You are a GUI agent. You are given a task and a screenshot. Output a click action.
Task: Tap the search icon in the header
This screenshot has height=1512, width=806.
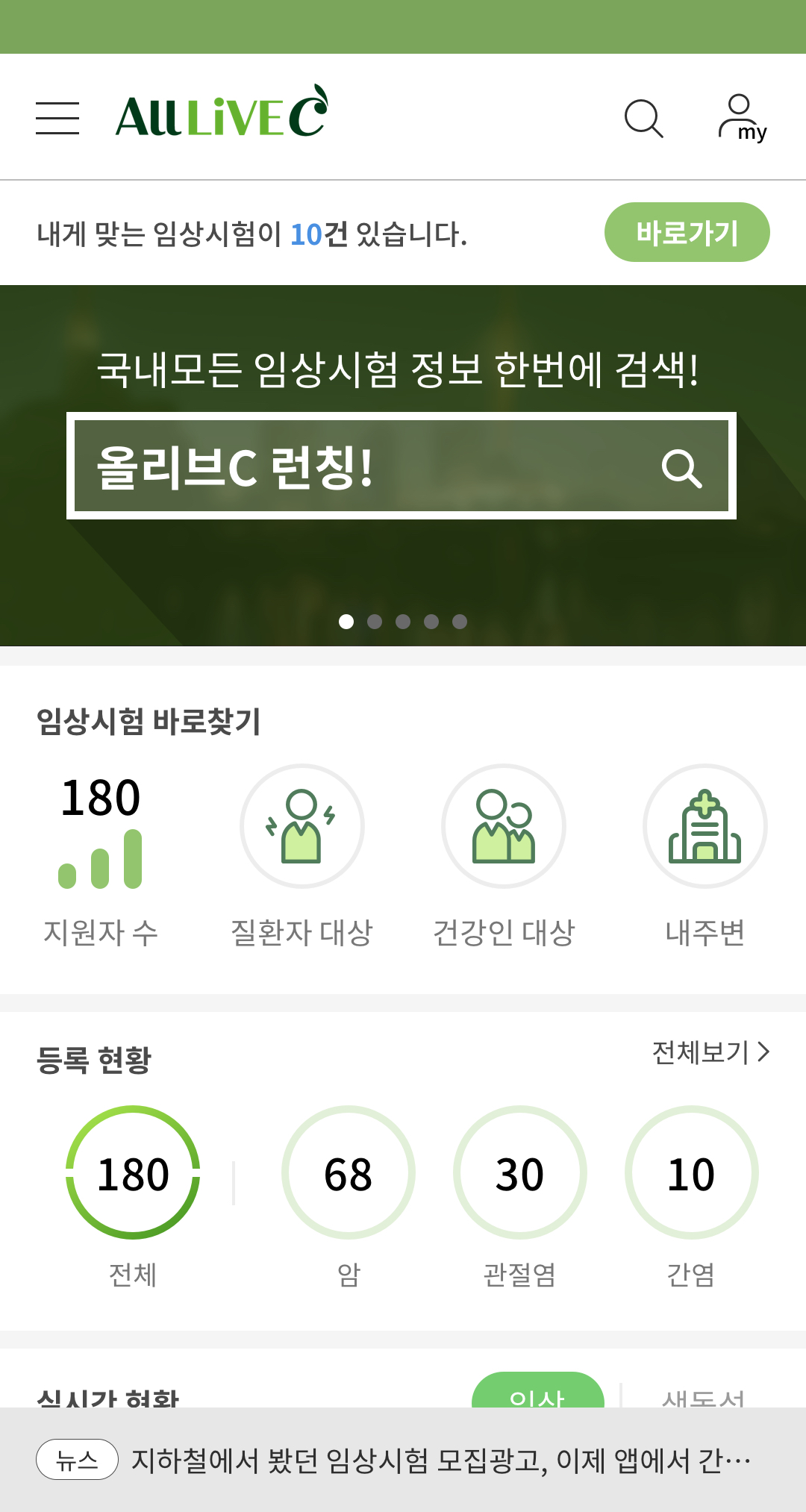pos(643,119)
